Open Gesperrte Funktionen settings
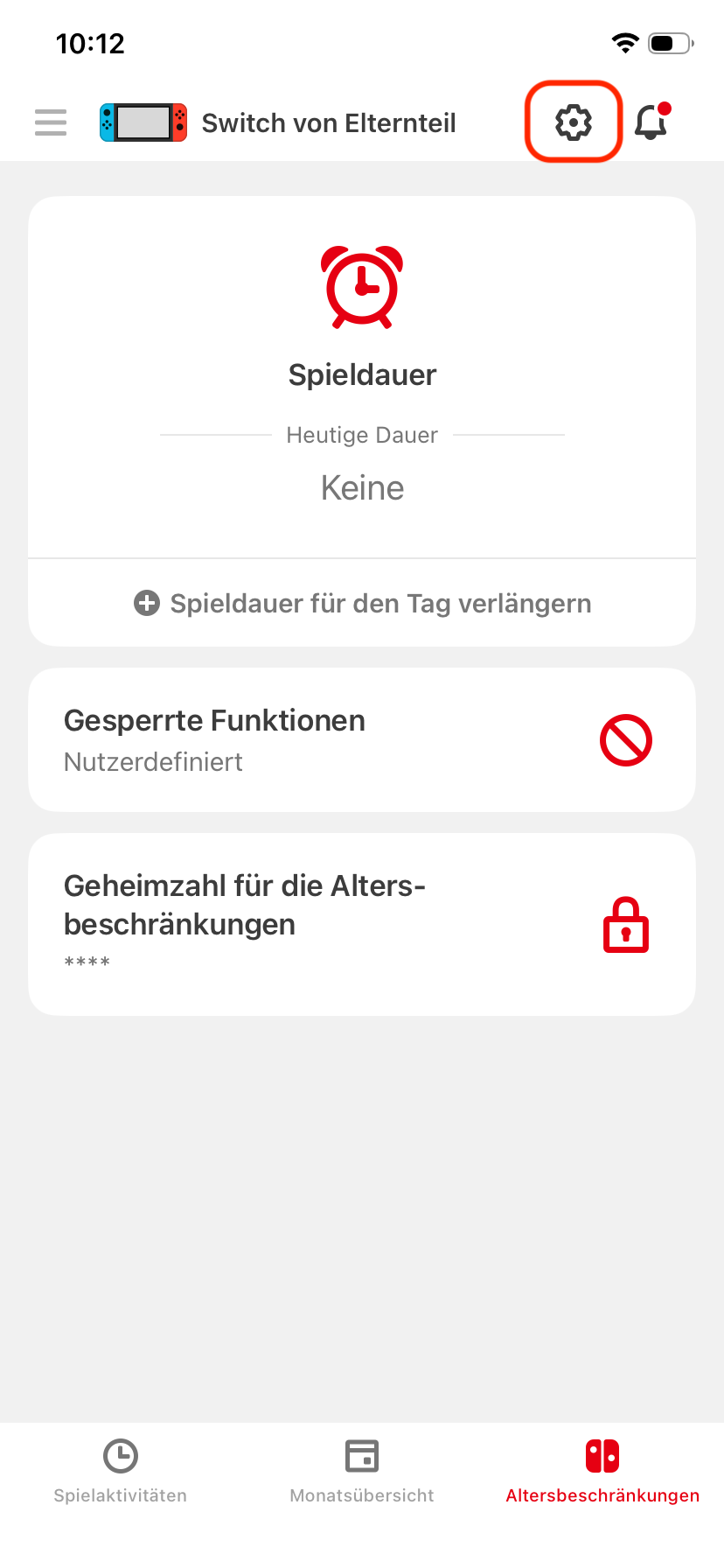The image size is (724, 1568). click(362, 740)
